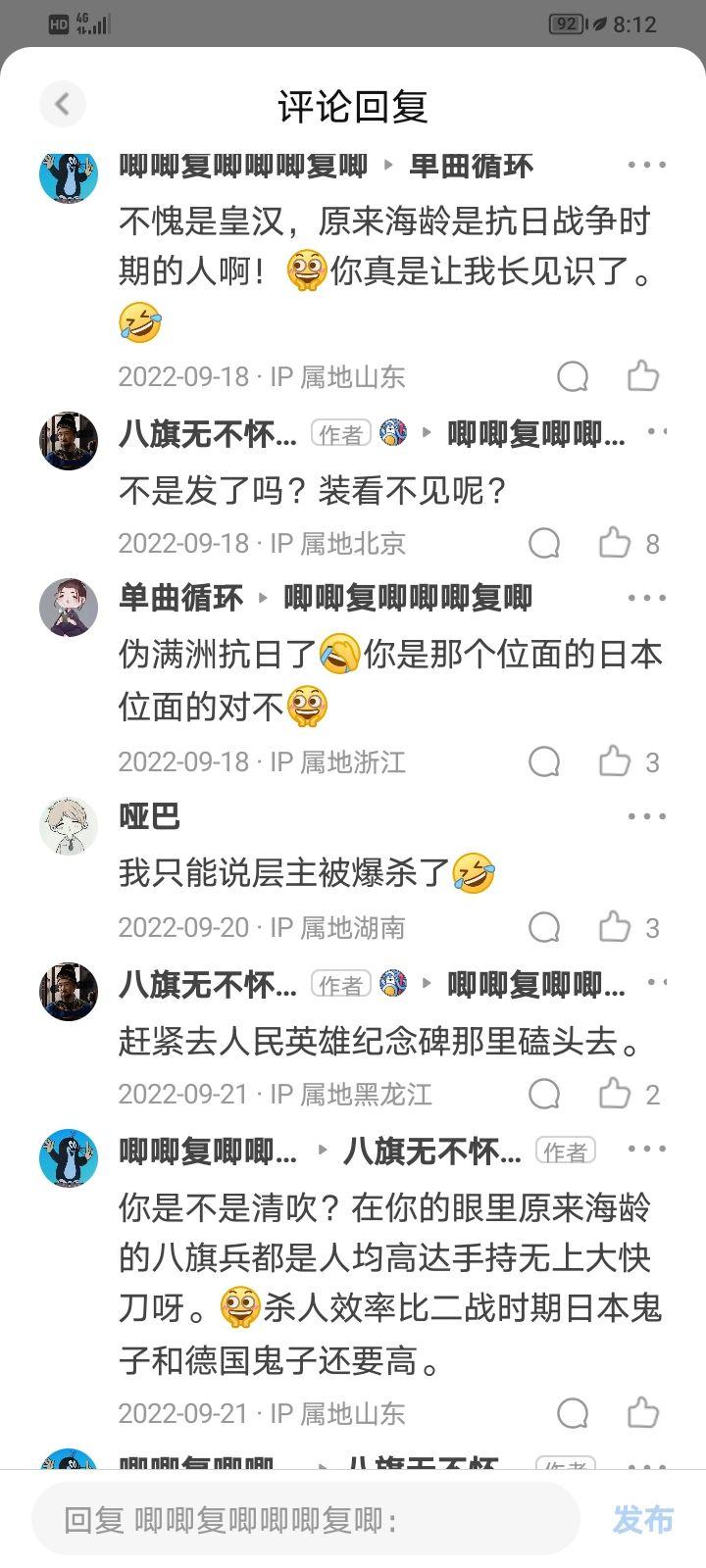Reply to the 你是不是清吹 comment
706x1568 pixels.
pos(573,1413)
